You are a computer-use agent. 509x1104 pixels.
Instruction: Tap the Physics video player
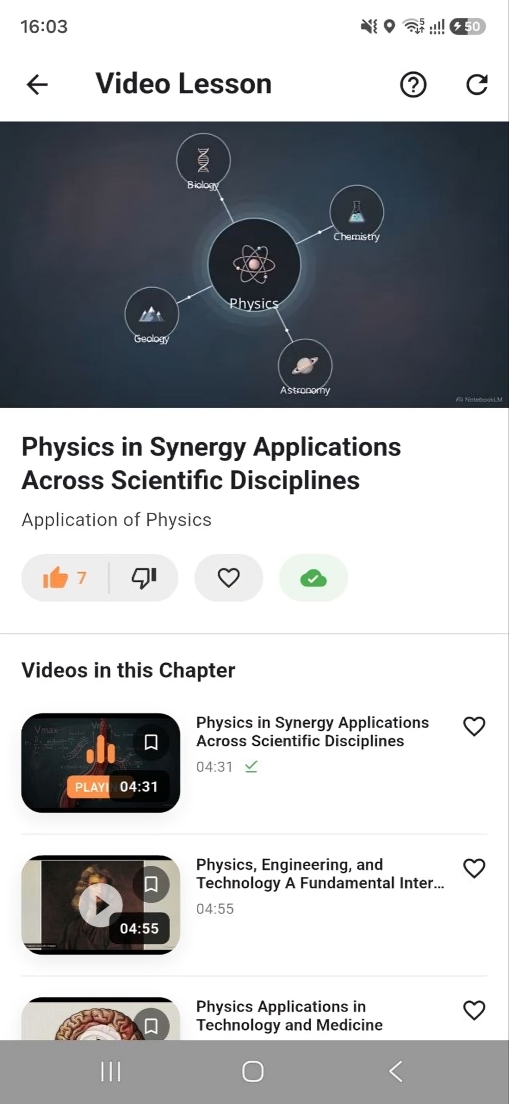tap(254, 264)
